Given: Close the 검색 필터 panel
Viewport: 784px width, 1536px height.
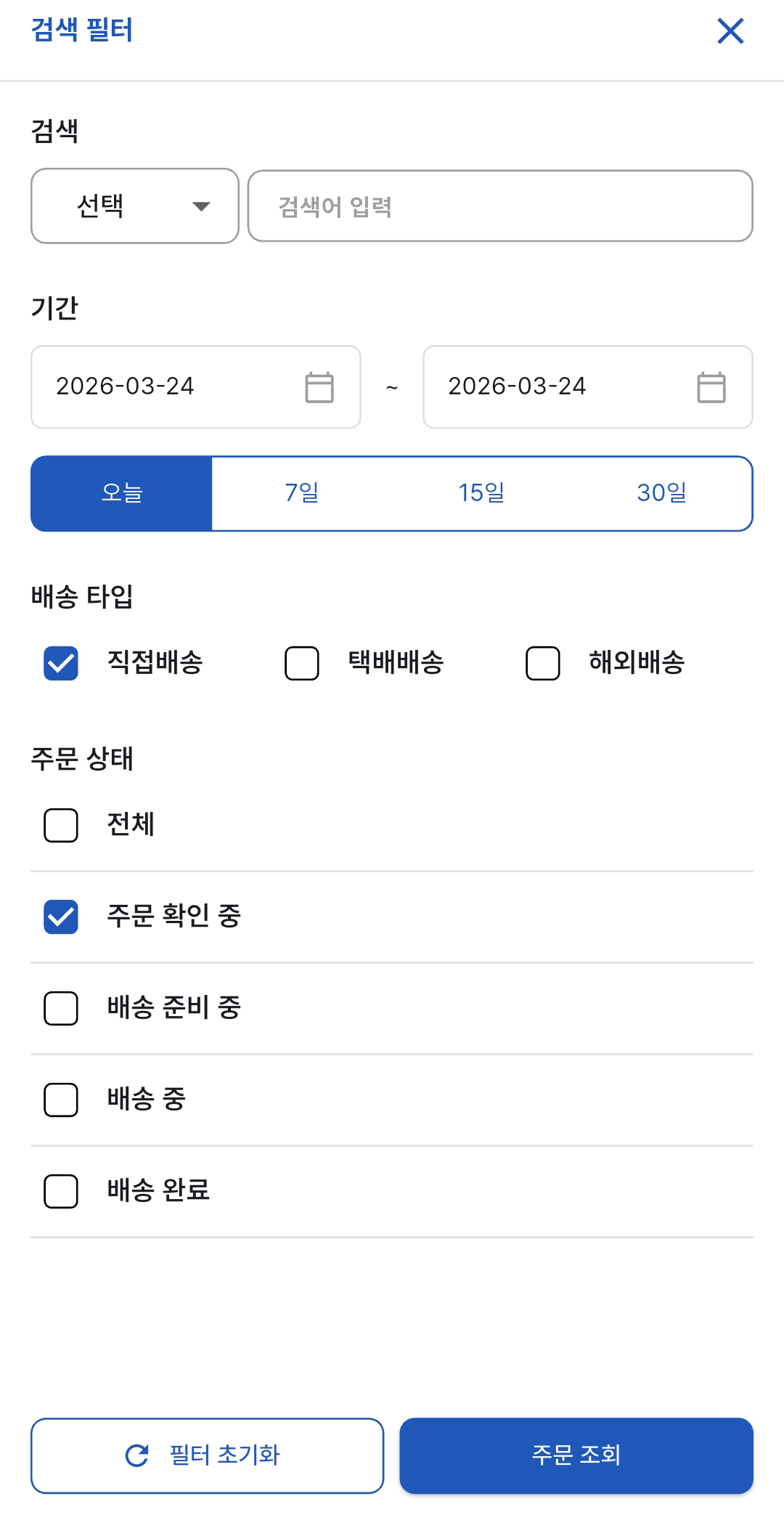Looking at the screenshot, I should 730,31.
